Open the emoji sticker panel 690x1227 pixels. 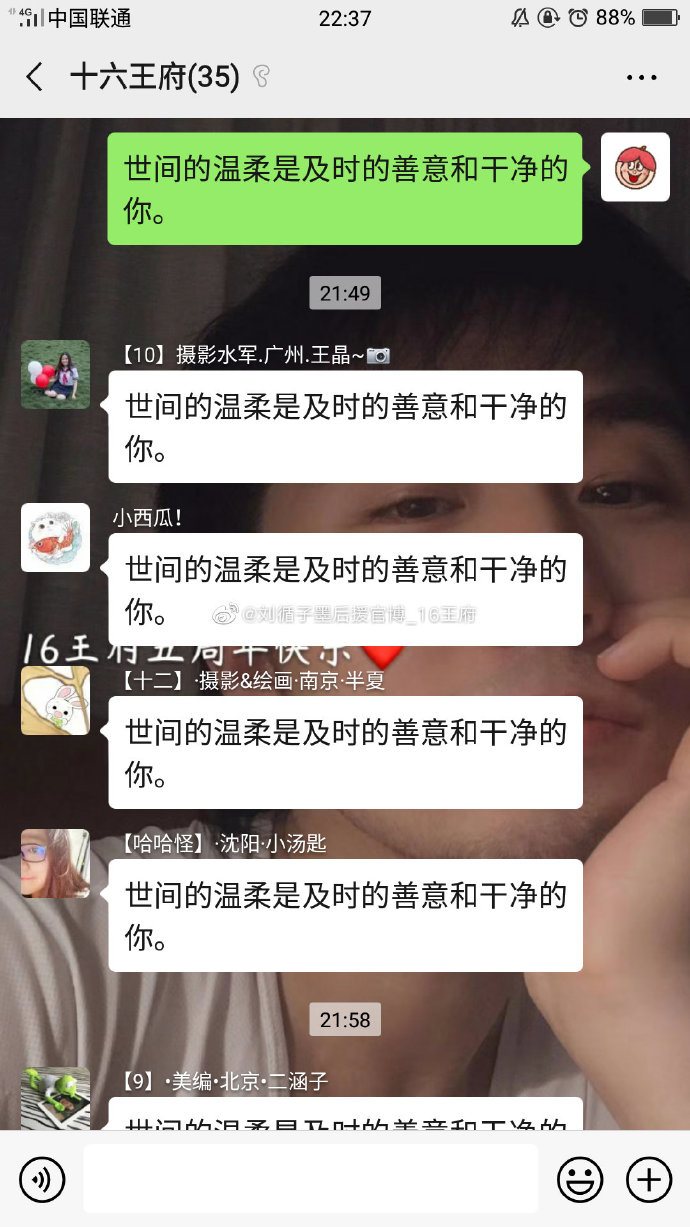580,1180
